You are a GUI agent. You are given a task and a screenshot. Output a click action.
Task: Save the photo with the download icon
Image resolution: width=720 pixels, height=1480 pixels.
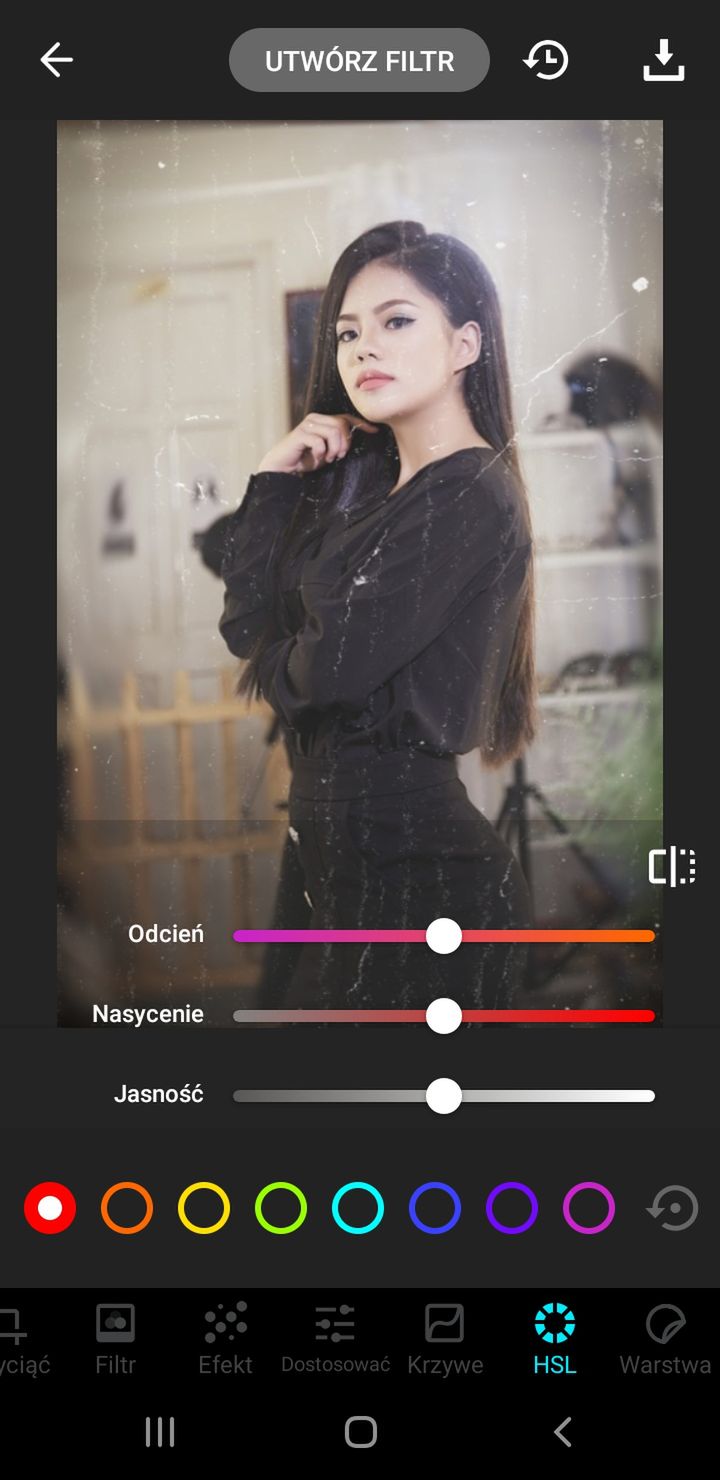pyautogui.click(x=663, y=60)
